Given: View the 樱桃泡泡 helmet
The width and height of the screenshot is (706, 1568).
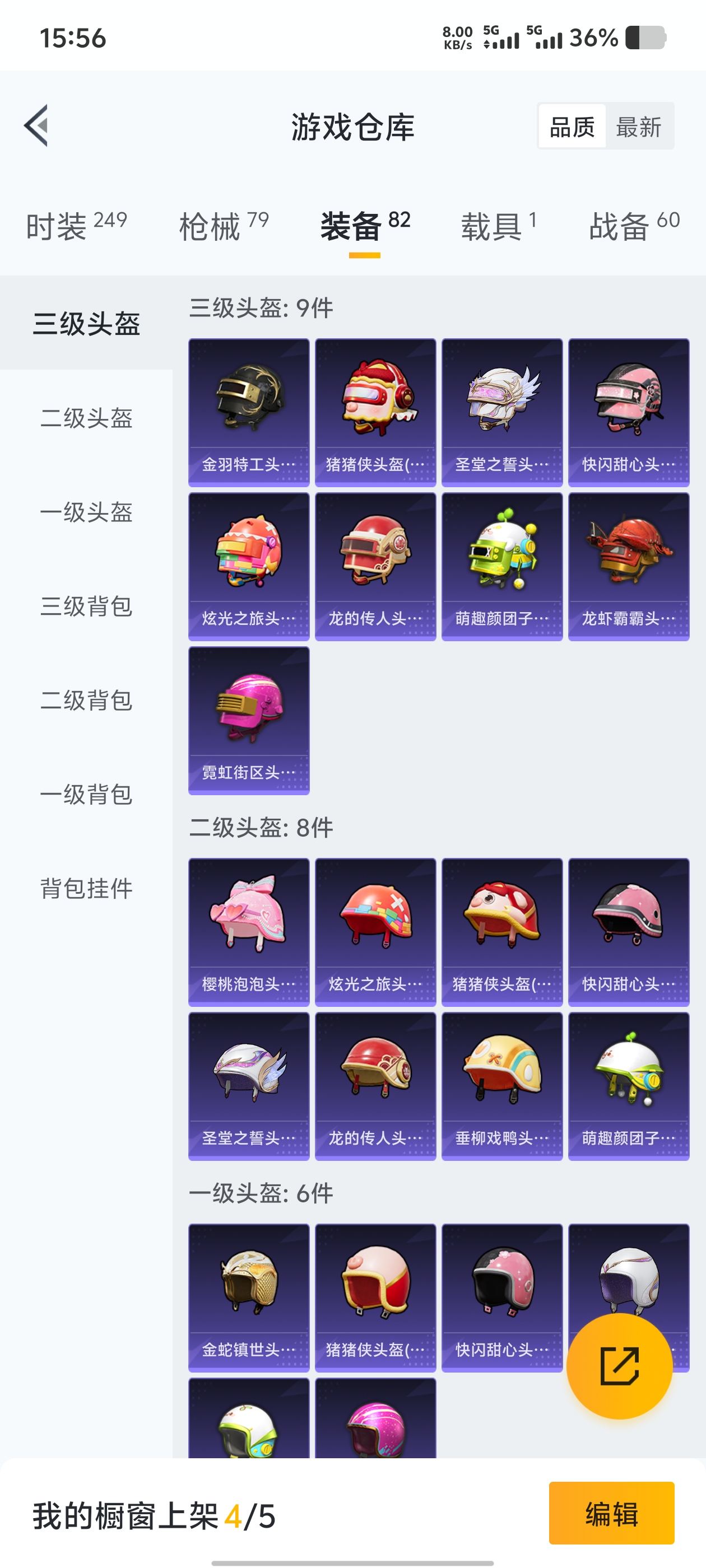Looking at the screenshot, I should click(249, 931).
